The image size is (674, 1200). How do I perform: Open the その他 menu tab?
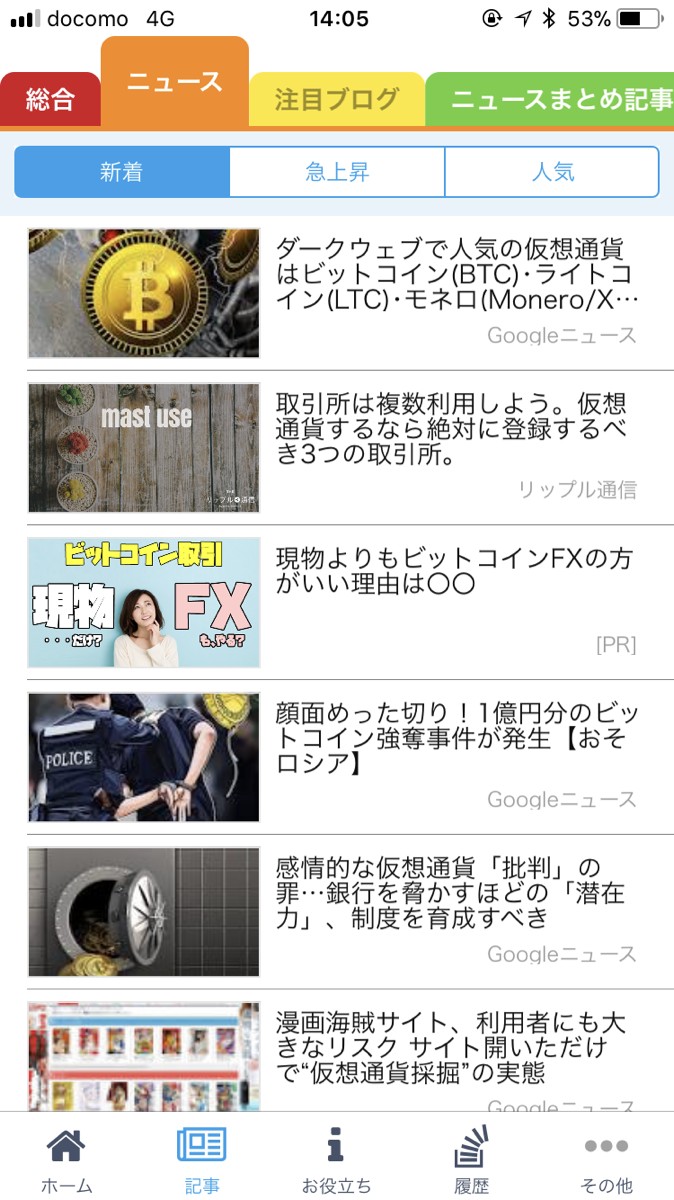point(606,1160)
